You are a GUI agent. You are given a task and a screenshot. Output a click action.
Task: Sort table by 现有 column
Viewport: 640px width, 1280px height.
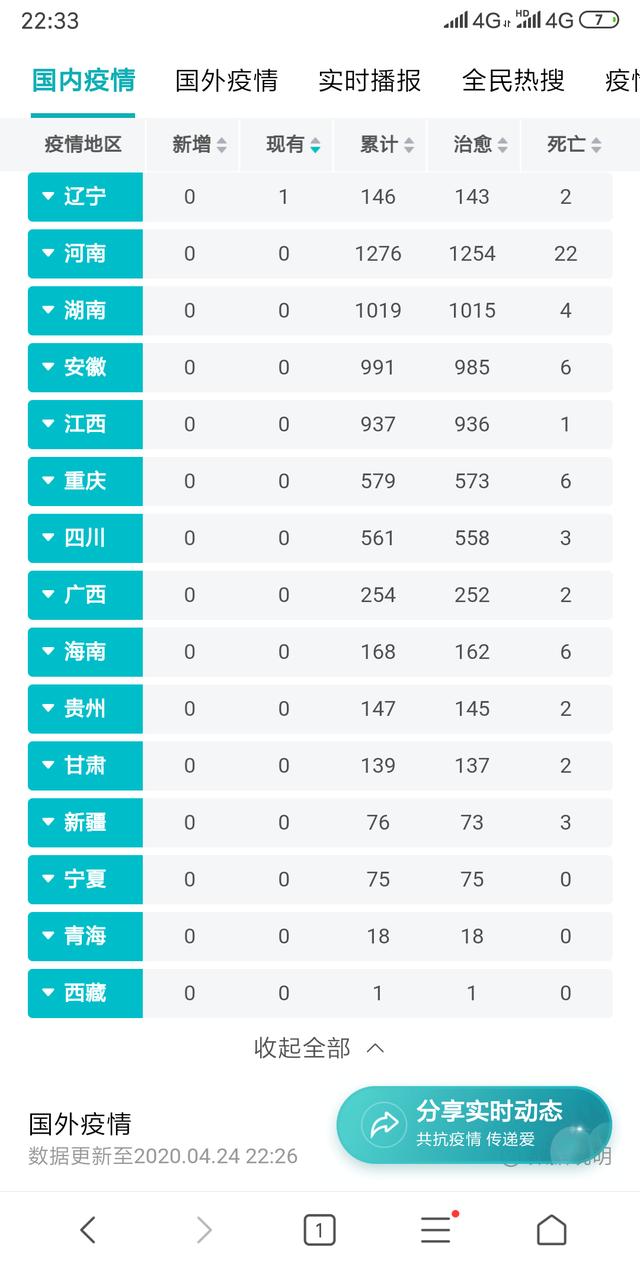point(293,145)
